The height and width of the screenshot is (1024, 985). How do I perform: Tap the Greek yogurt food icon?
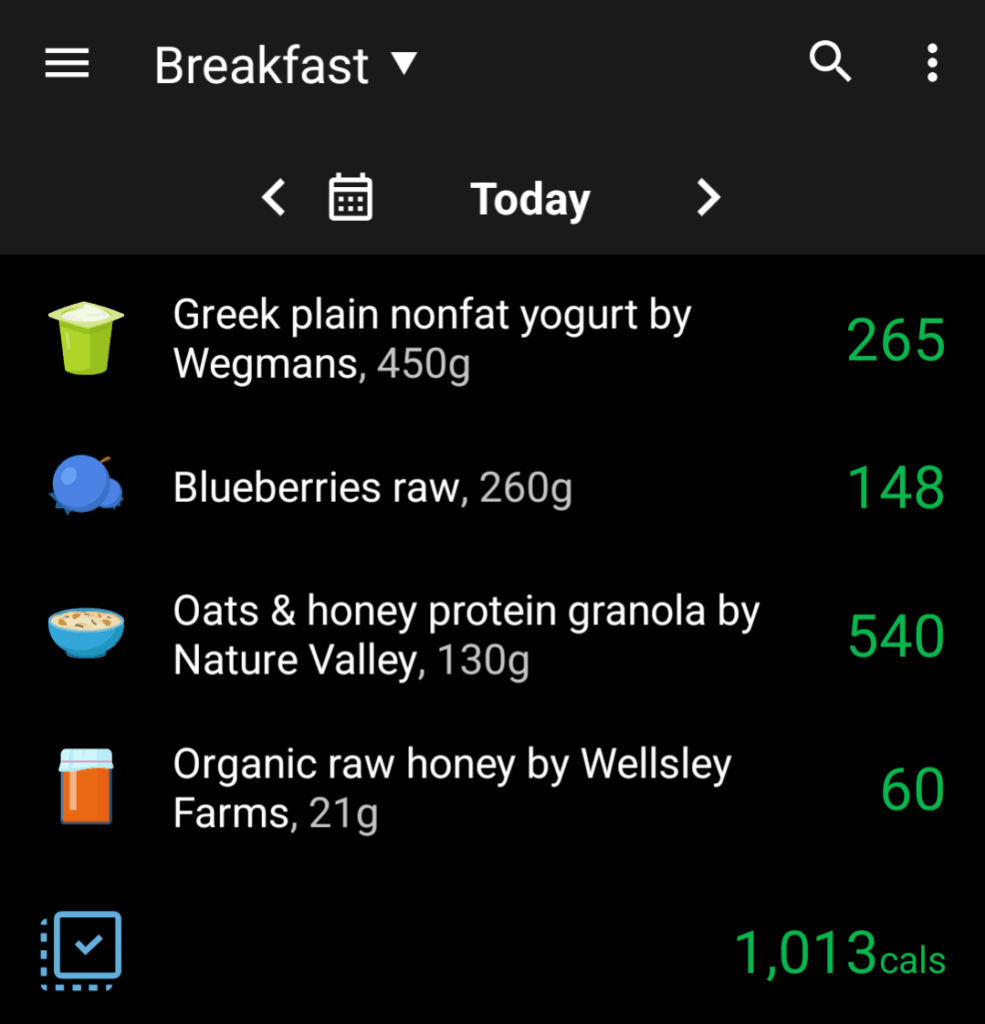[x=87, y=337]
